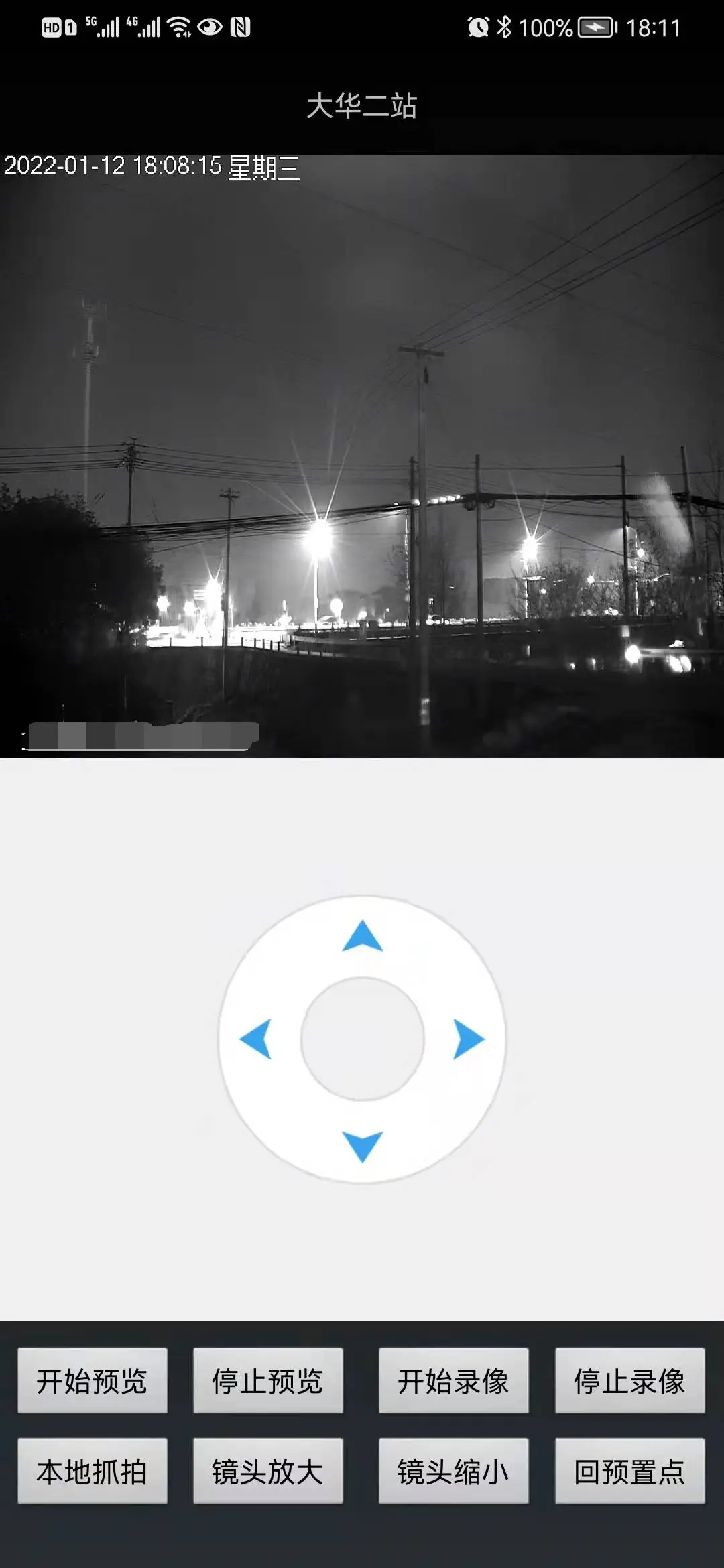This screenshot has width=724, height=1568.
Task: Pan the camera right with the right arrow
Action: (469, 1039)
